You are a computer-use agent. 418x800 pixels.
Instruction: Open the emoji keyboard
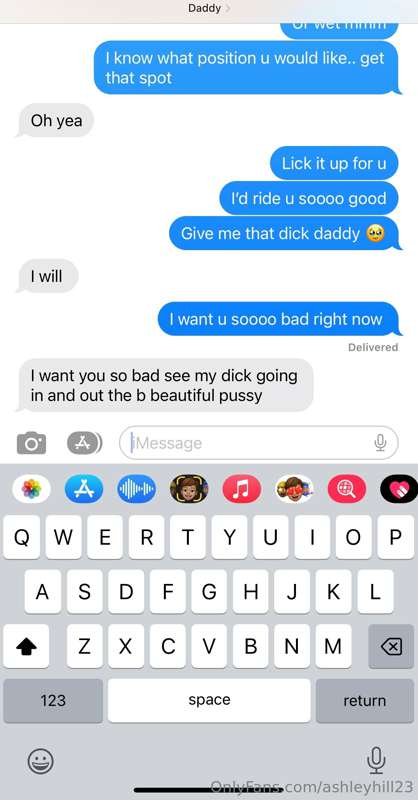coord(41,762)
